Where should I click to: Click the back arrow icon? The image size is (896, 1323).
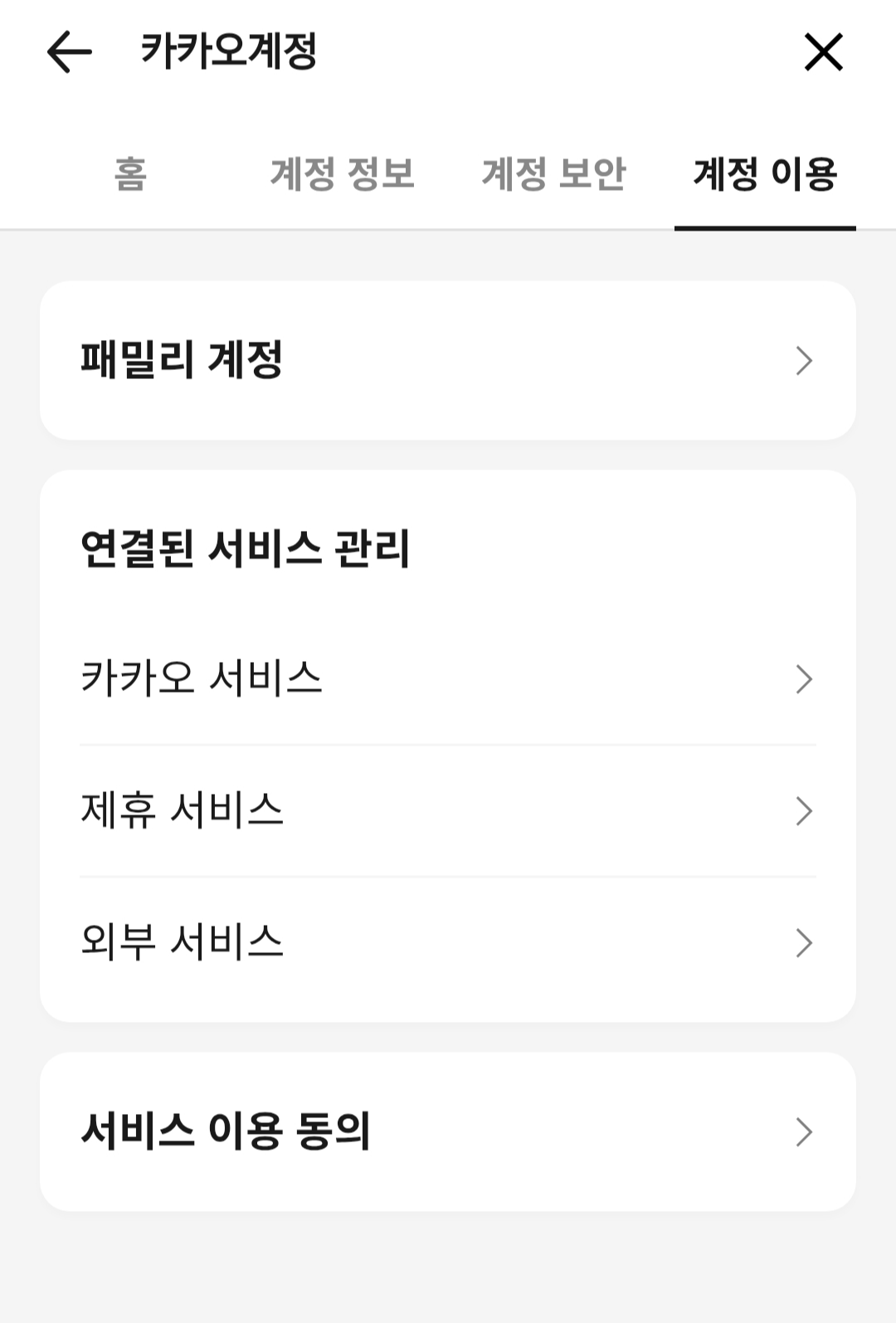pyautogui.click(x=66, y=51)
